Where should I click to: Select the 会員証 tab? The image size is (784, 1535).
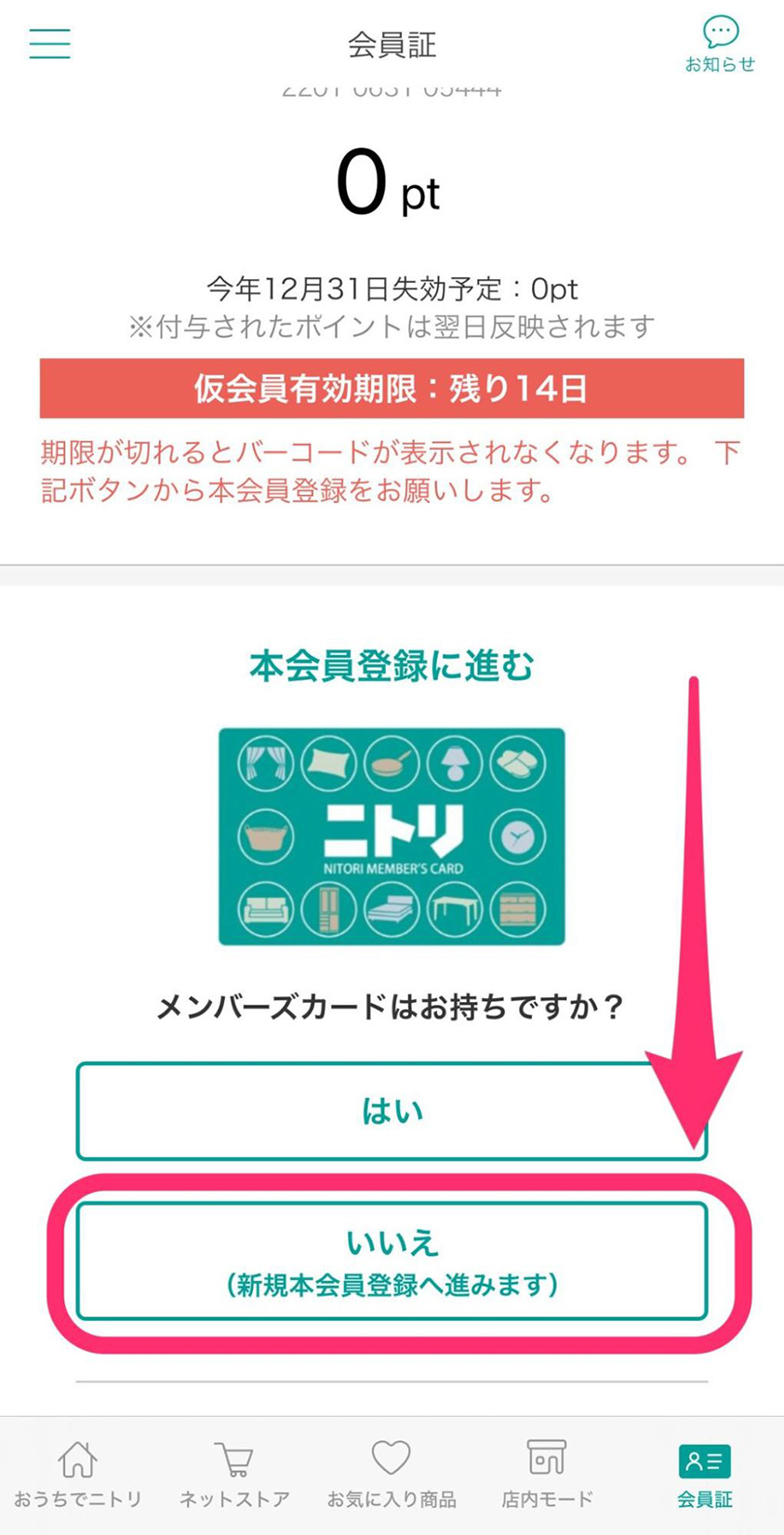[x=704, y=1474]
